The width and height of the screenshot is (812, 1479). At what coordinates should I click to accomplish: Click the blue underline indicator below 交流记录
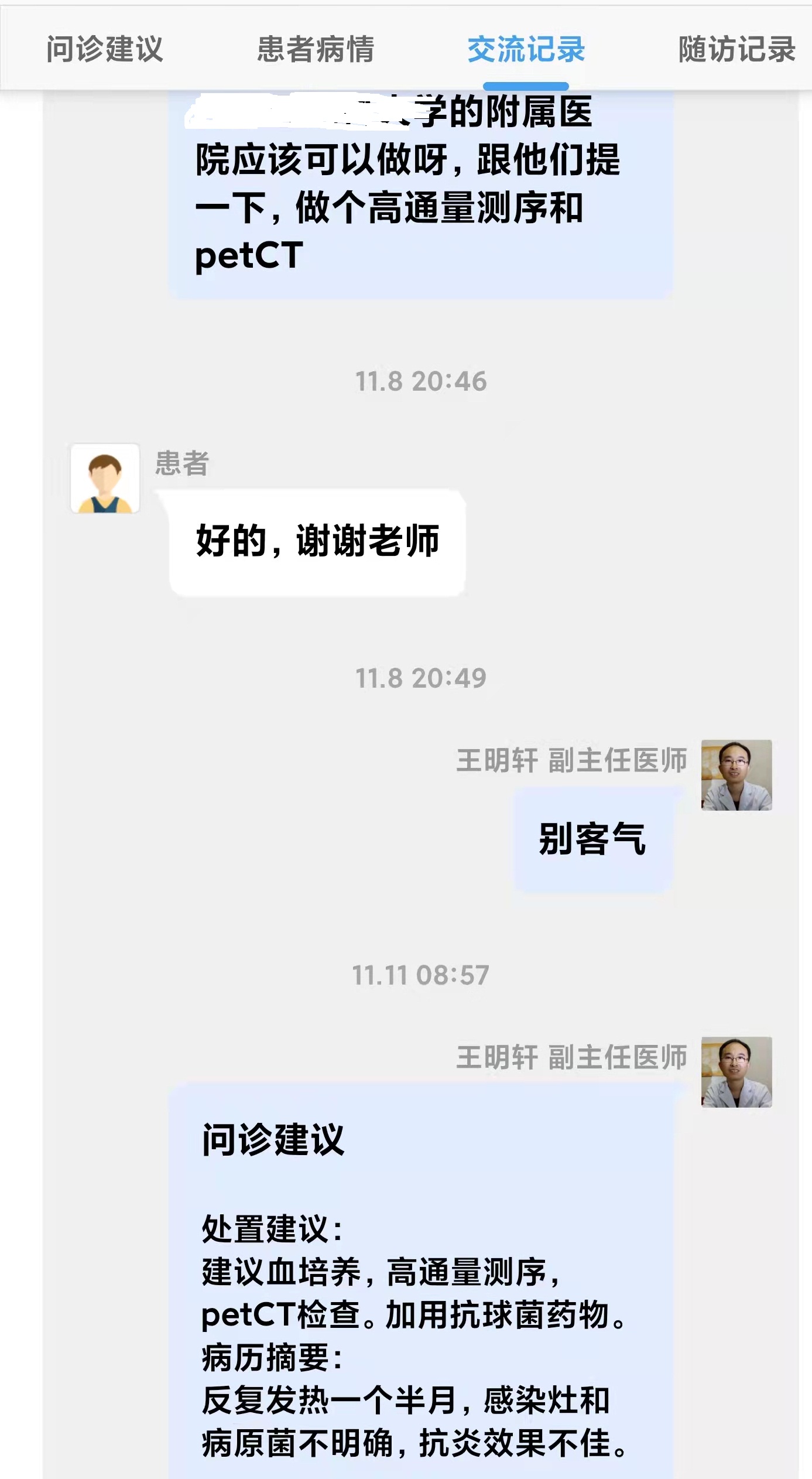pyautogui.click(x=526, y=86)
